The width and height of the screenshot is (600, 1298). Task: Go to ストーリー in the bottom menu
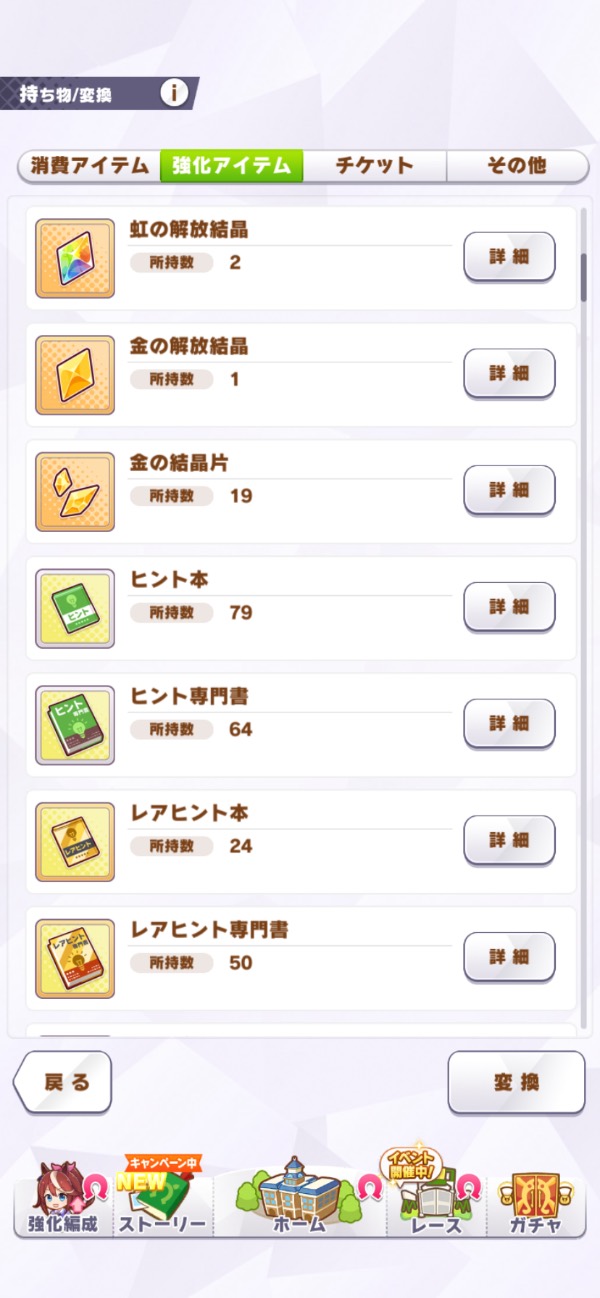click(x=162, y=1205)
